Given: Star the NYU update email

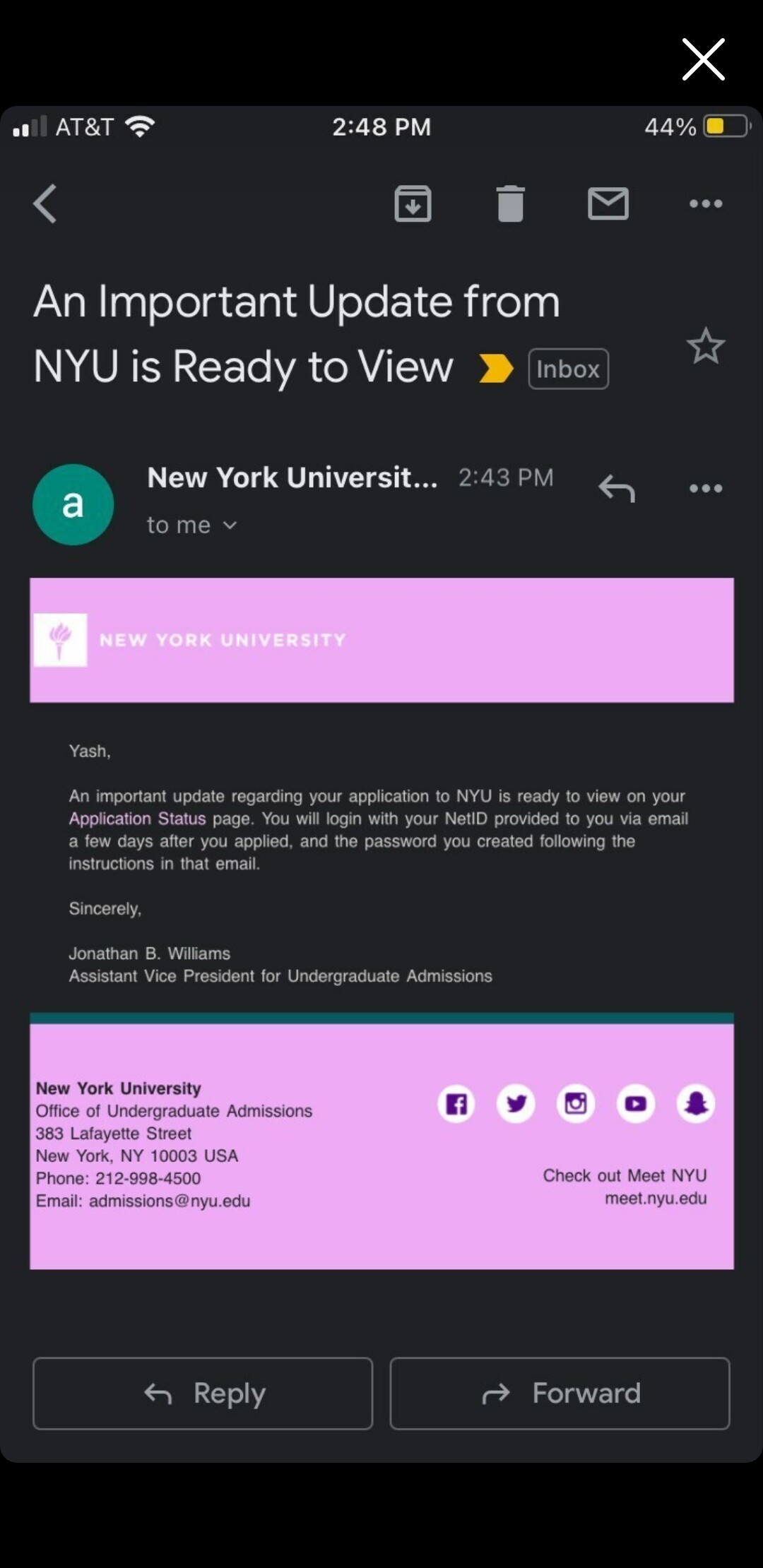Looking at the screenshot, I should point(705,346).
